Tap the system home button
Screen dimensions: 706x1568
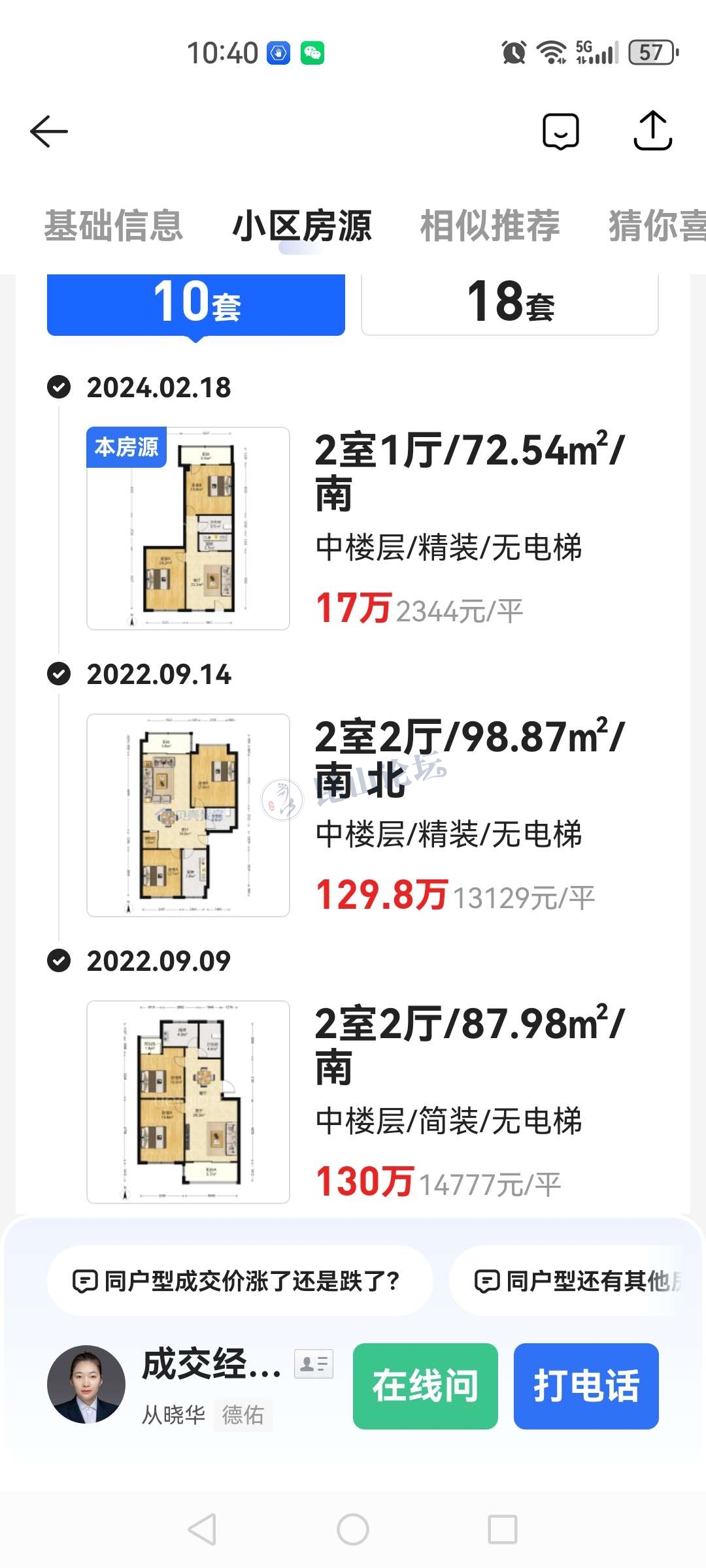353,1529
